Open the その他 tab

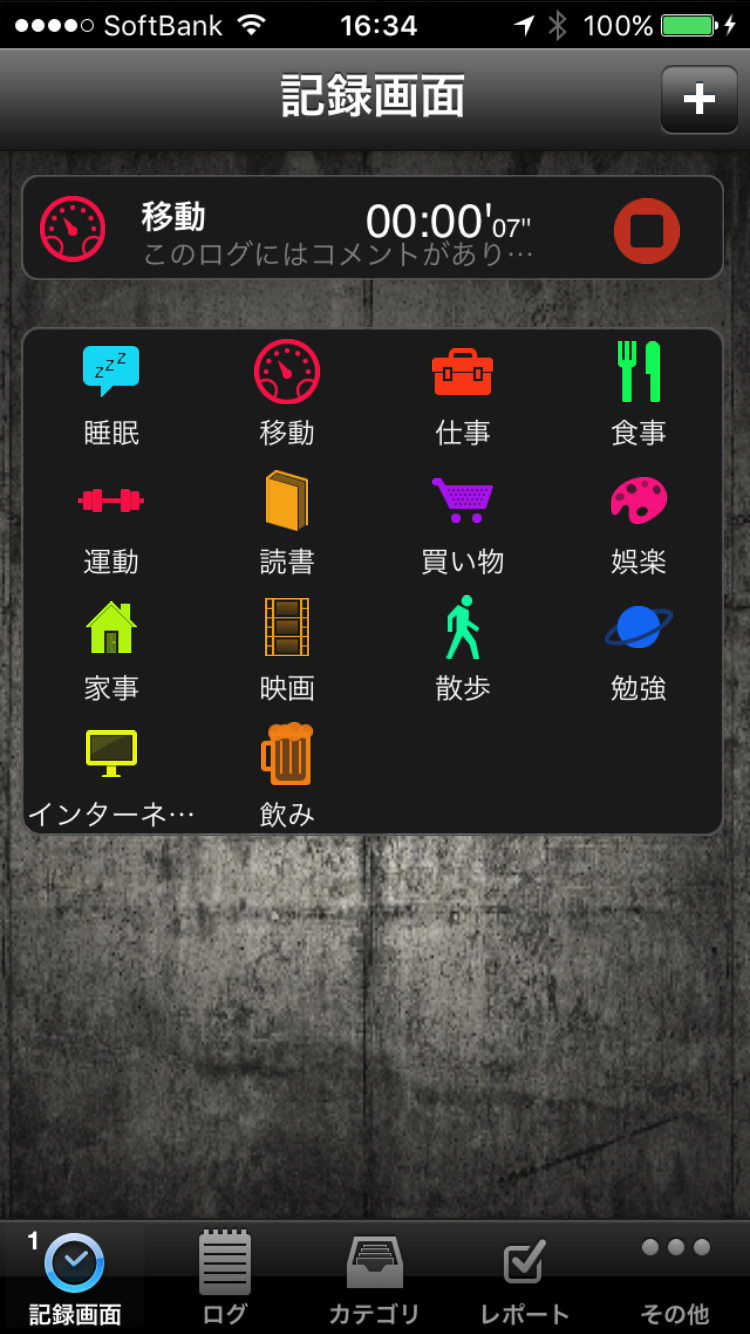(675, 1277)
